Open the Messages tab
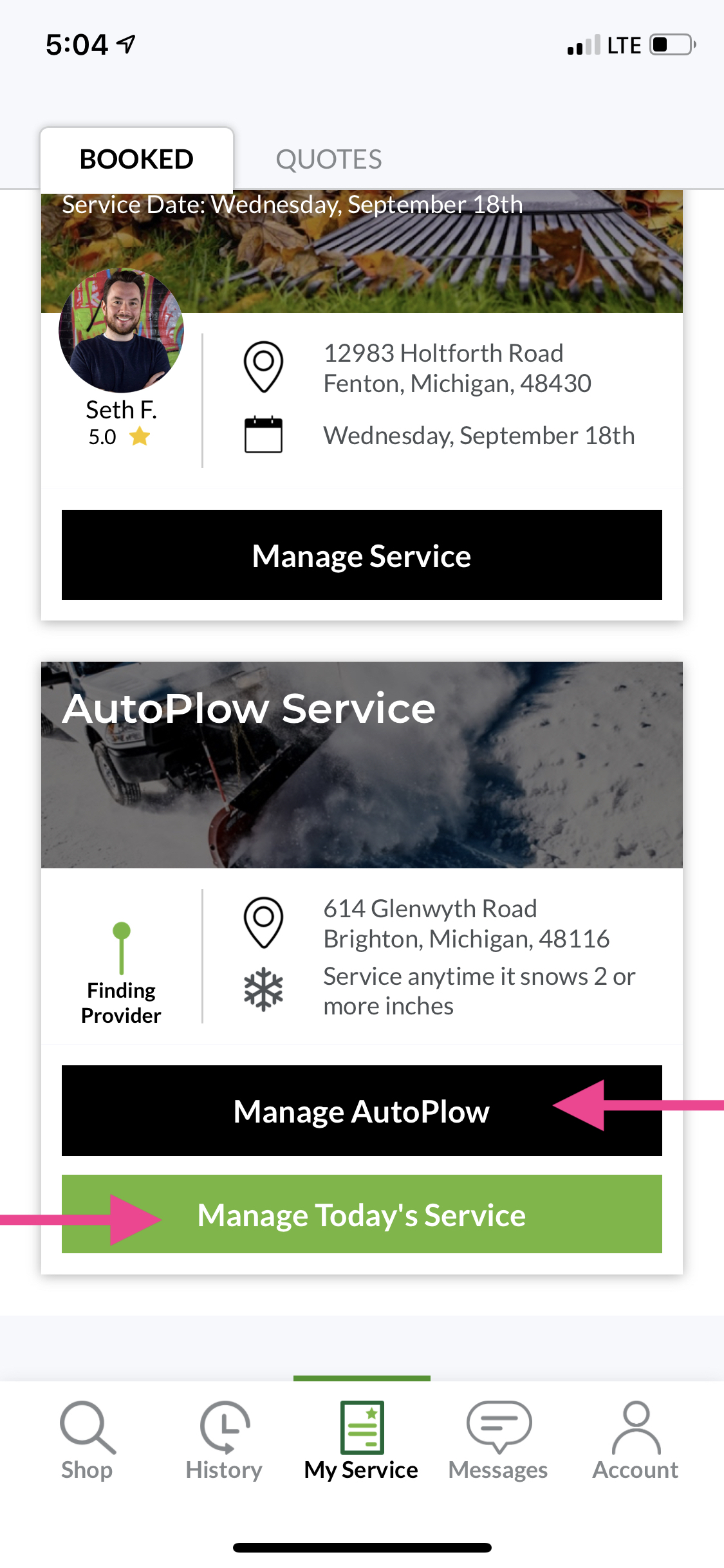This screenshot has width=724, height=1568. pos(498,1441)
